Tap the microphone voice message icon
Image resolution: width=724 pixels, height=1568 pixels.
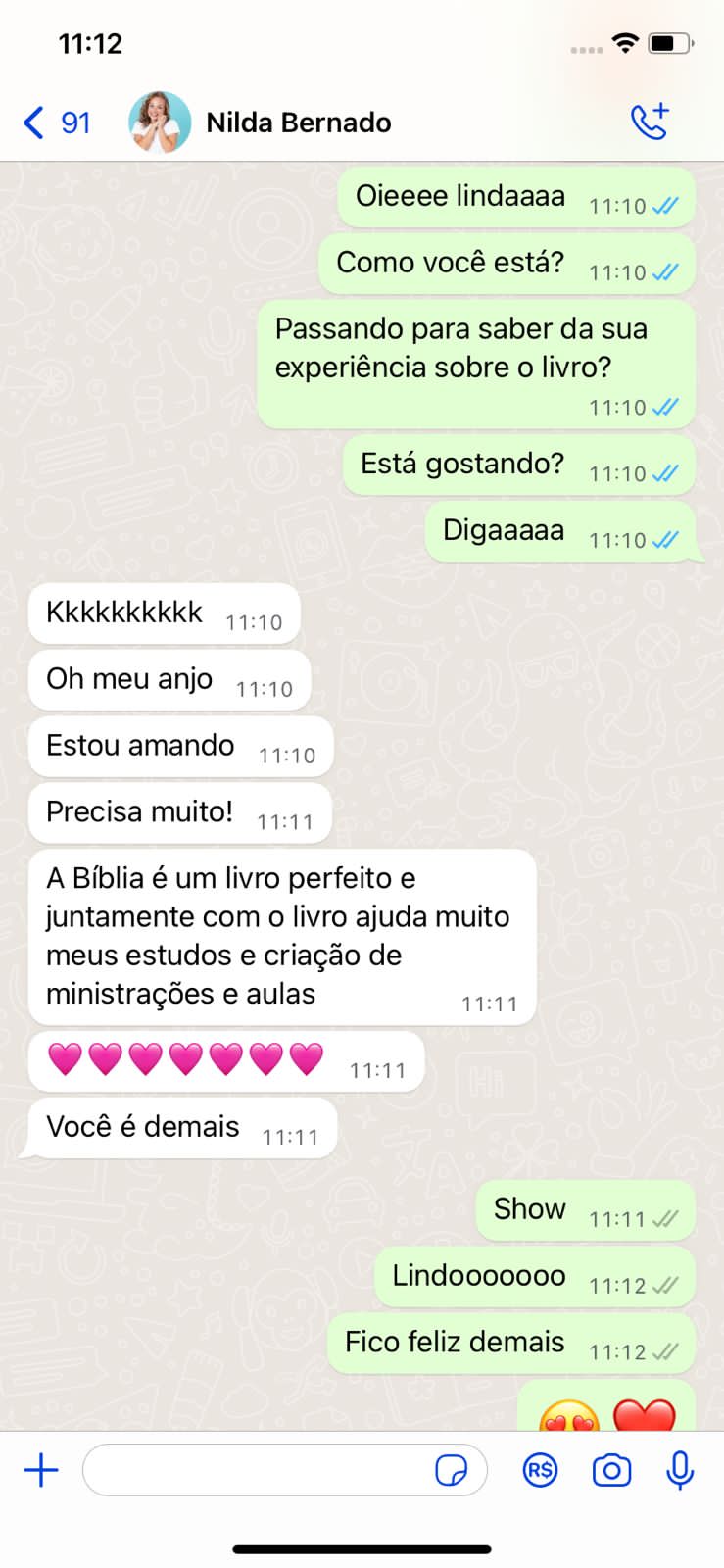coord(680,1470)
